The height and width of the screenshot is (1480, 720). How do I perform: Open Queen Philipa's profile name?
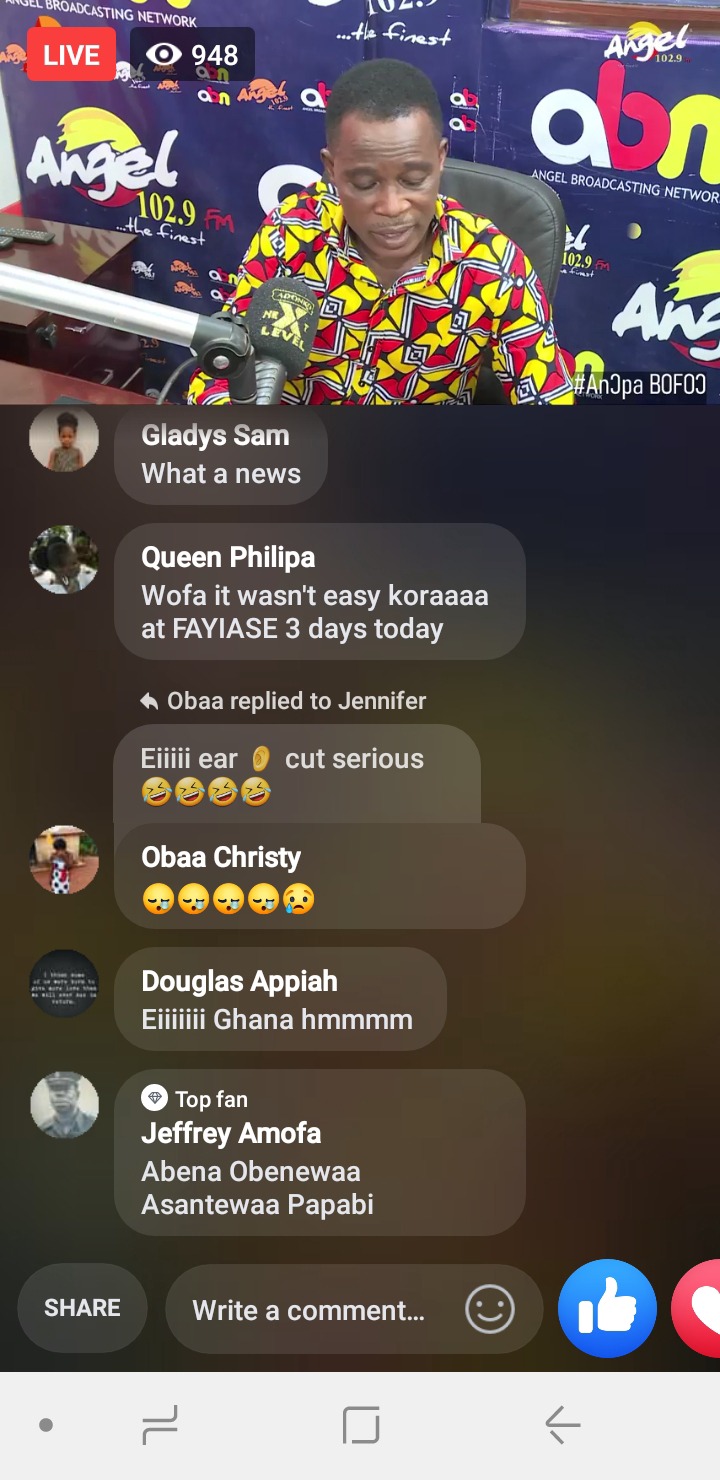tap(228, 557)
